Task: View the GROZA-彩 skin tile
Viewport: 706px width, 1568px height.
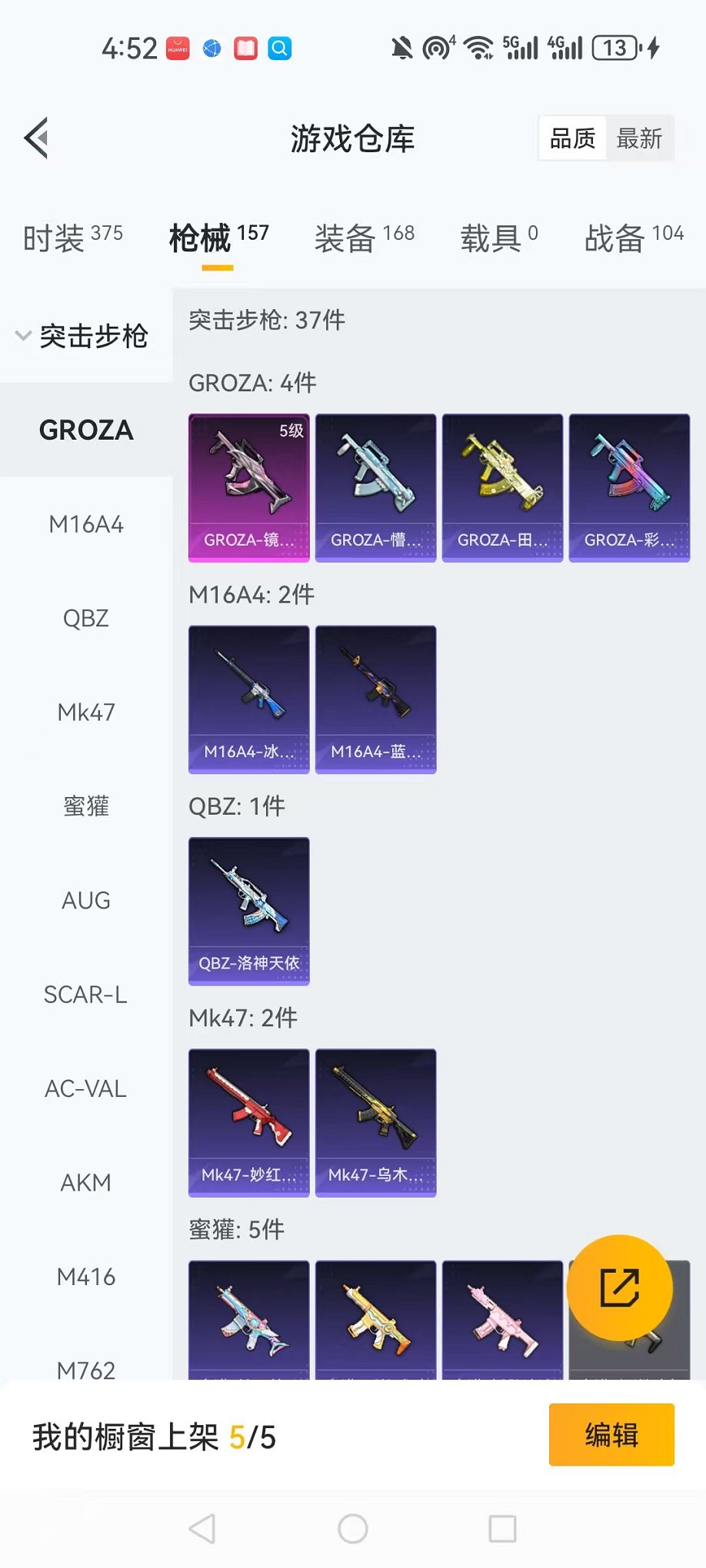Action: (629, 487)
